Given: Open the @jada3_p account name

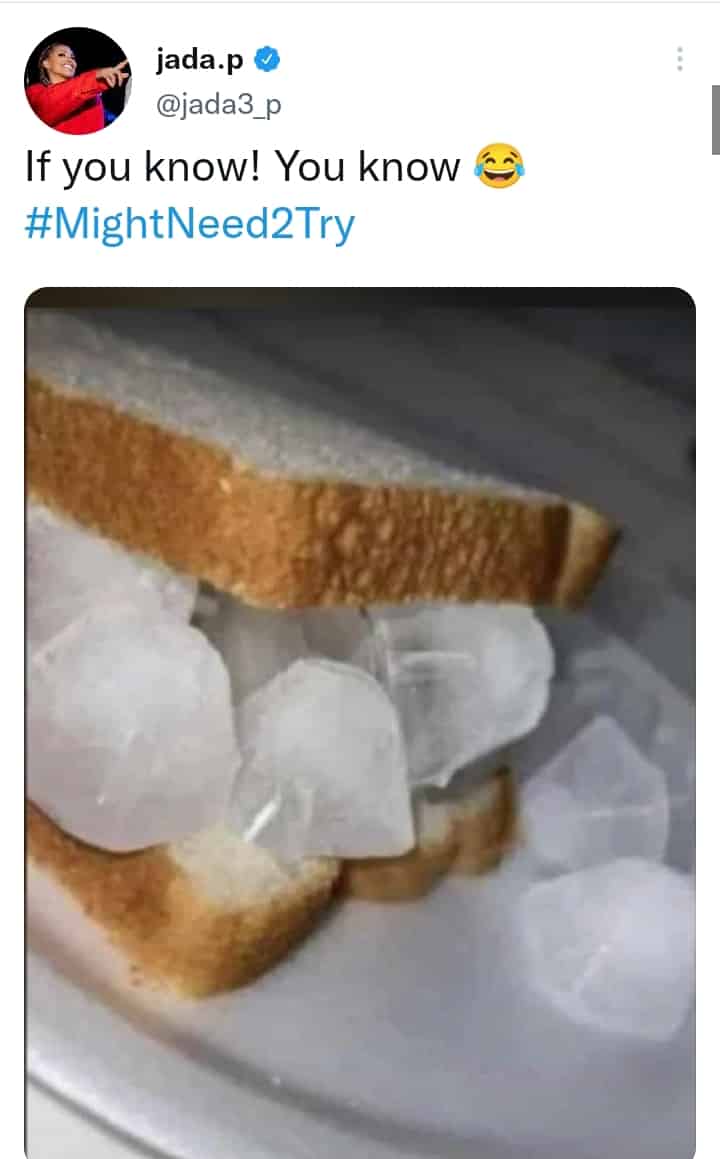Looking at the screenshot, I should [218, 102].
